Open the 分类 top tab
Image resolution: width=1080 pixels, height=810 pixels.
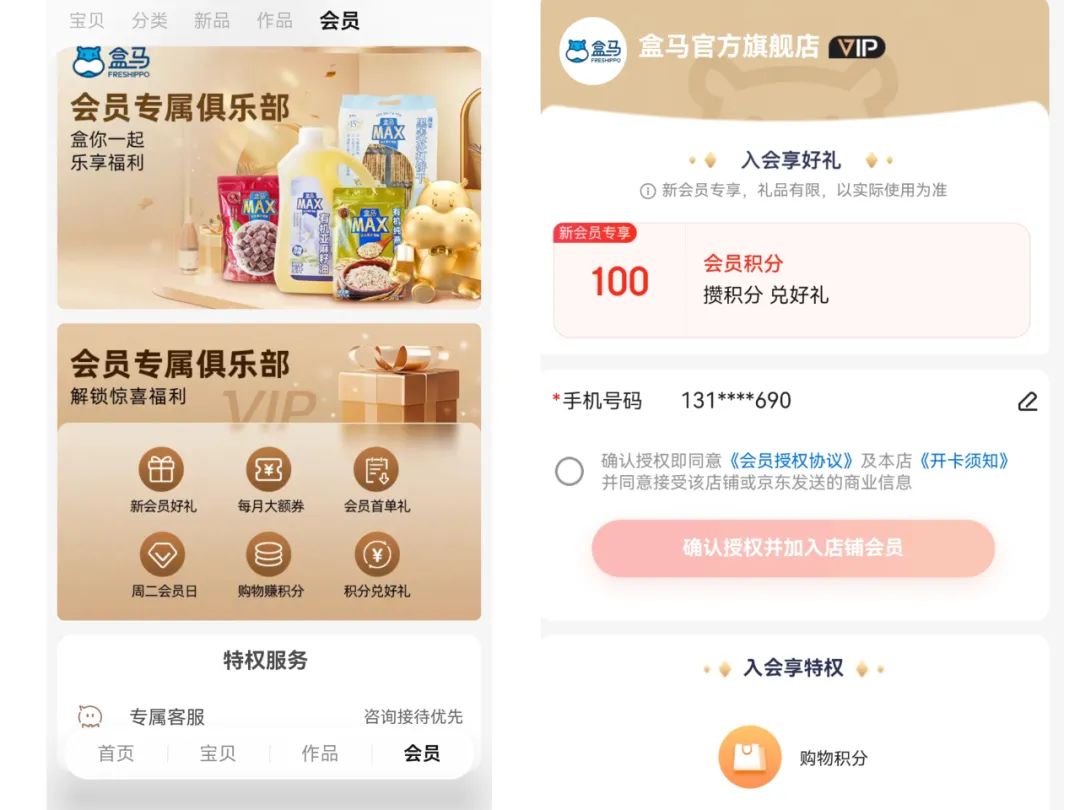click(149, 20)
